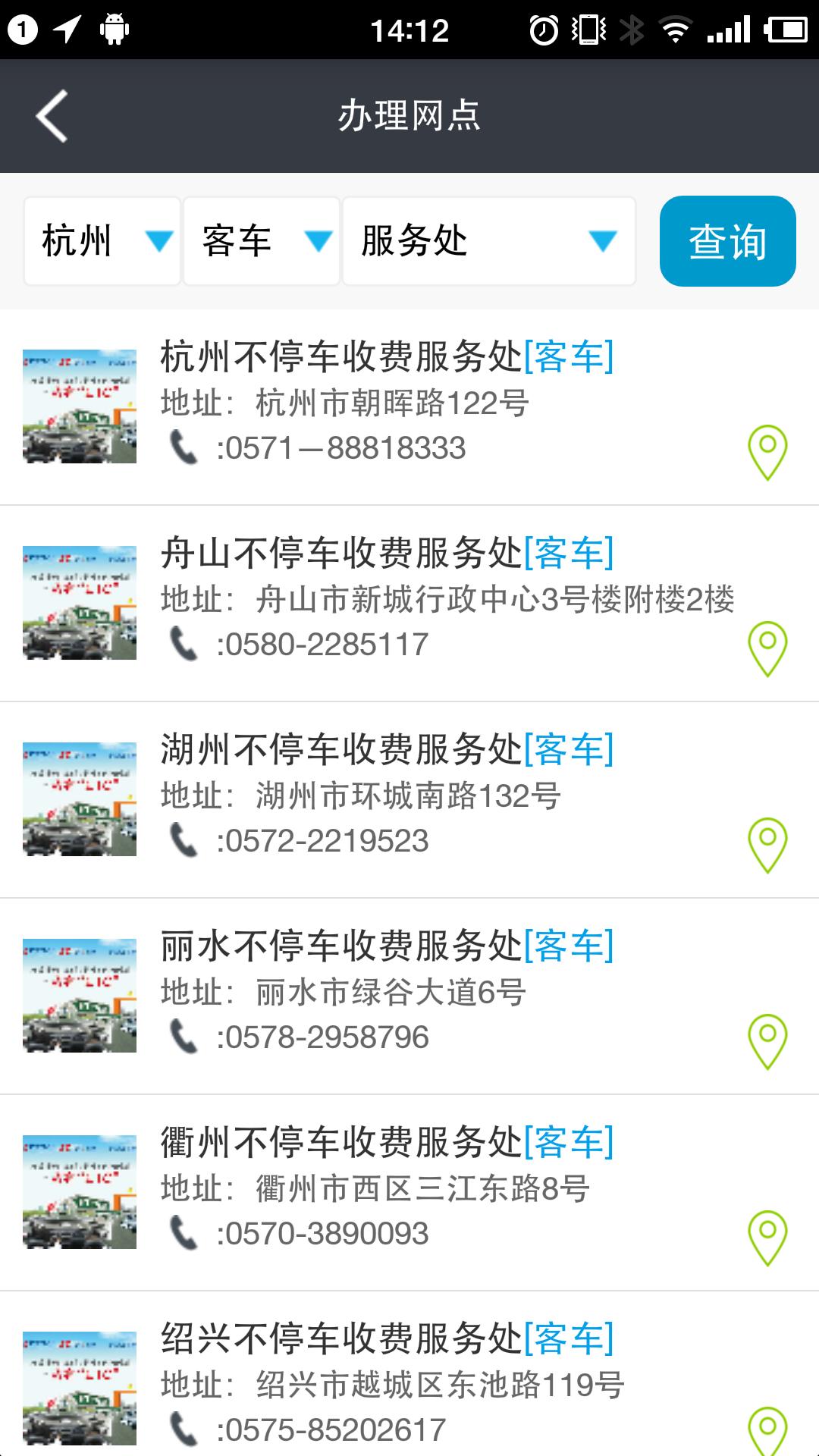Locate 湖州不停车收费服务处 on the map
The height and width of the screenshot is (1456, 819).
coord(767,845)
